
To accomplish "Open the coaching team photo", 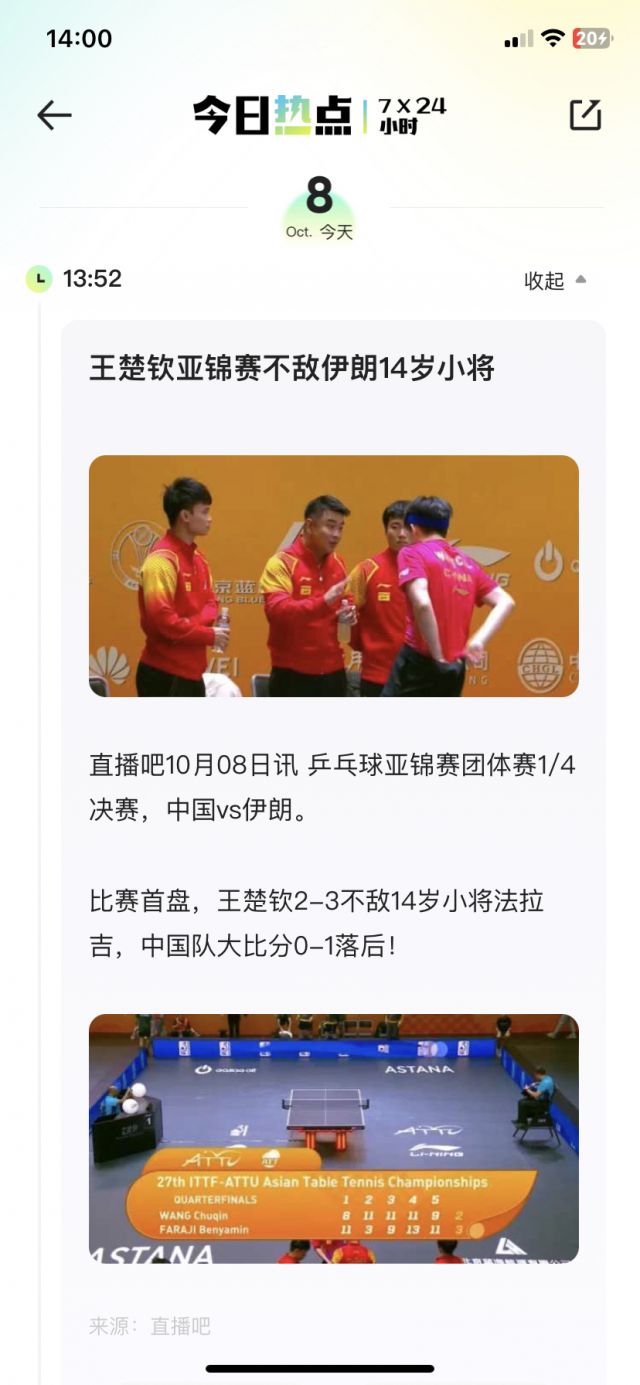I will pos(334,576).
